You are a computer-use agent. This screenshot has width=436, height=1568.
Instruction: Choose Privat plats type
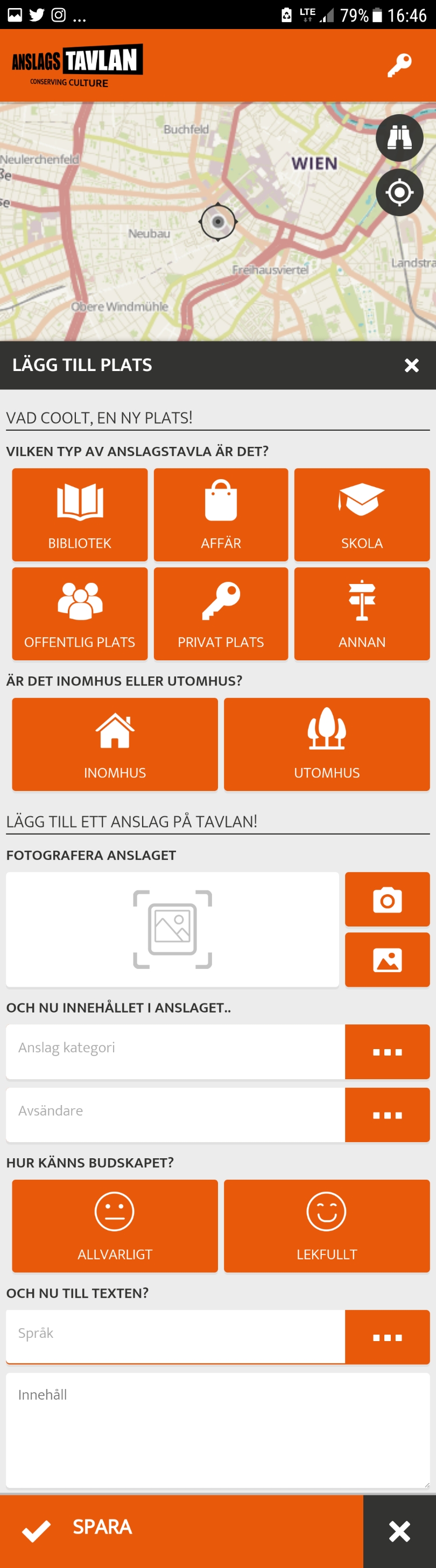221,614
